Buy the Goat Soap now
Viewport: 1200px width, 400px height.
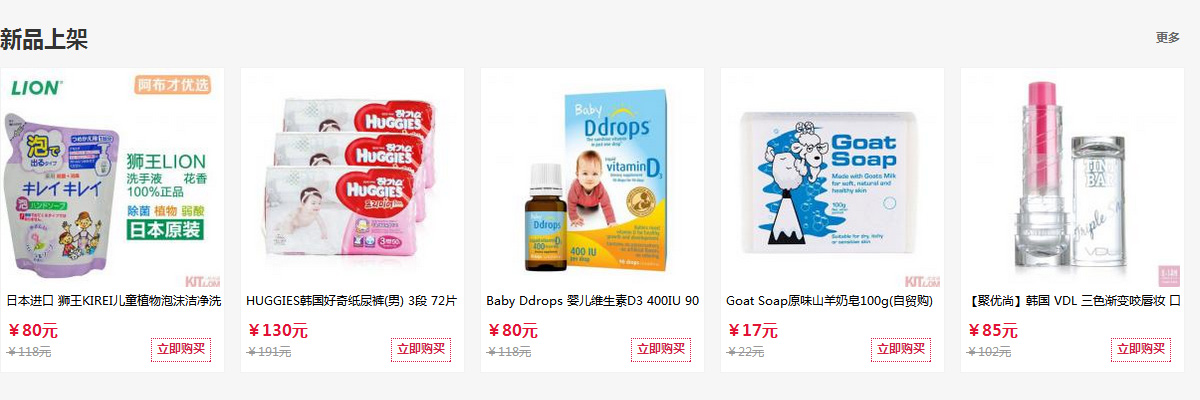[x=900, y=350]
